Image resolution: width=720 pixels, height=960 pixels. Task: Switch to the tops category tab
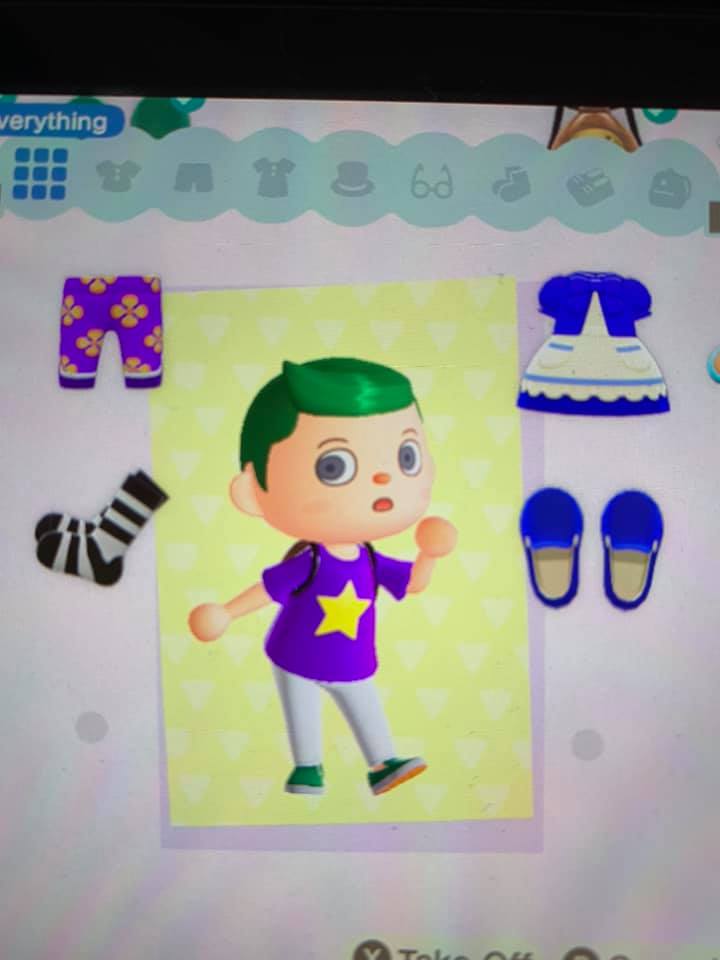(x=118, y=176)
